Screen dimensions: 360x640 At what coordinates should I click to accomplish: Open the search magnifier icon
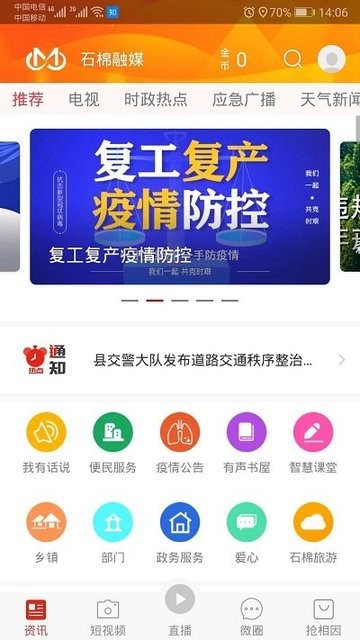coord(293,60)
